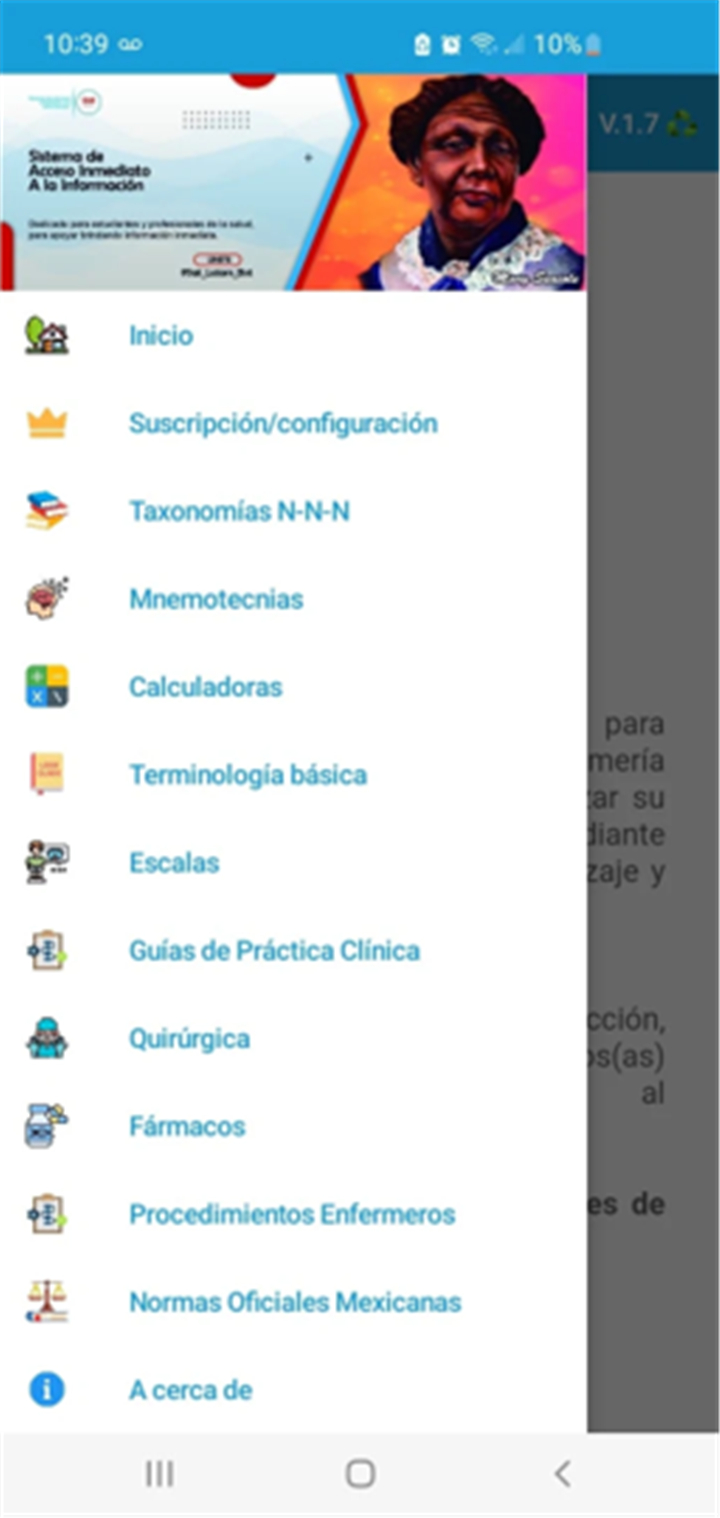The image size is (720, 1518).
Task: Open Normas Oficiales Mexicanas
Action: point(293,1303)
